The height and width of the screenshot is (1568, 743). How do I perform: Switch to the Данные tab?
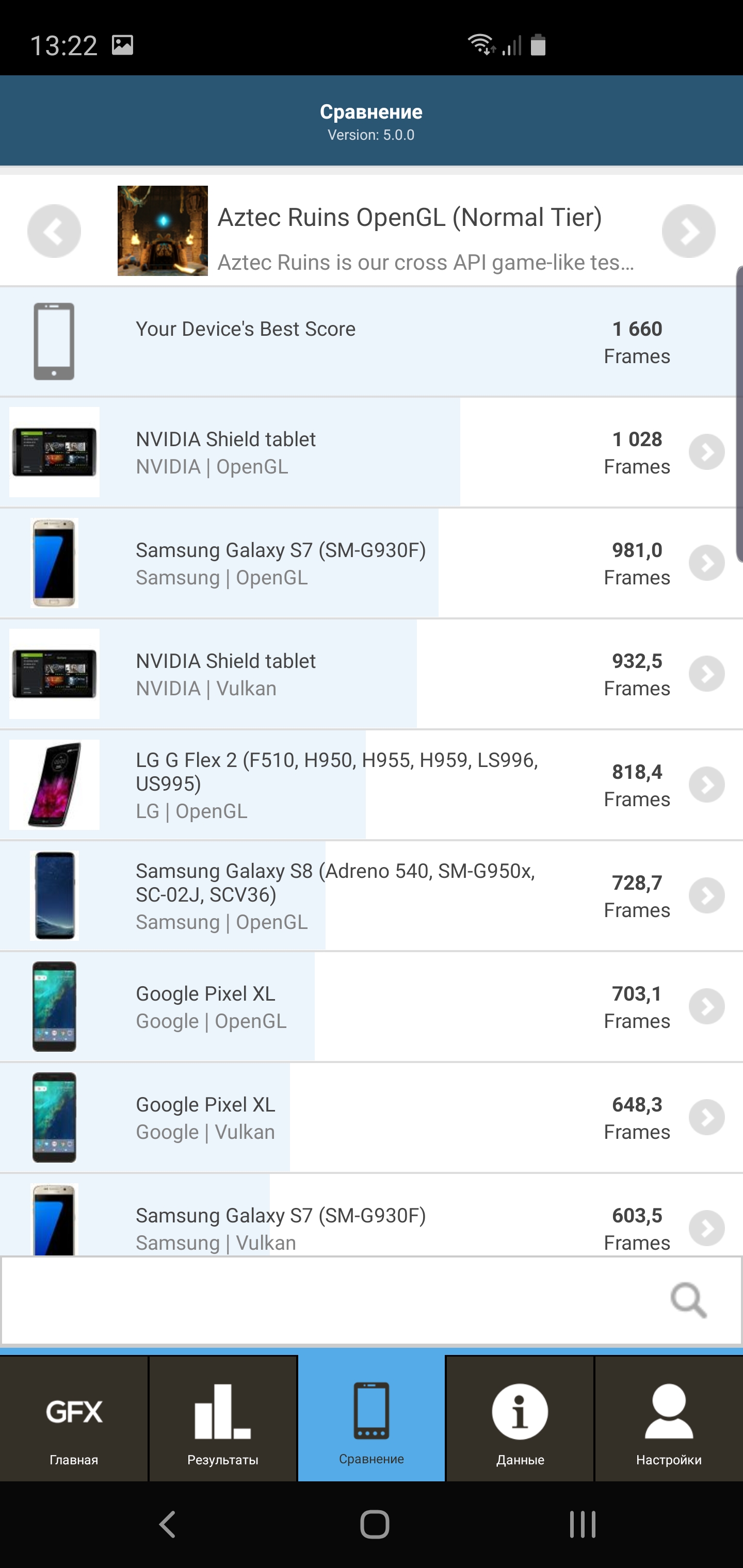(x=520, y=1419)
